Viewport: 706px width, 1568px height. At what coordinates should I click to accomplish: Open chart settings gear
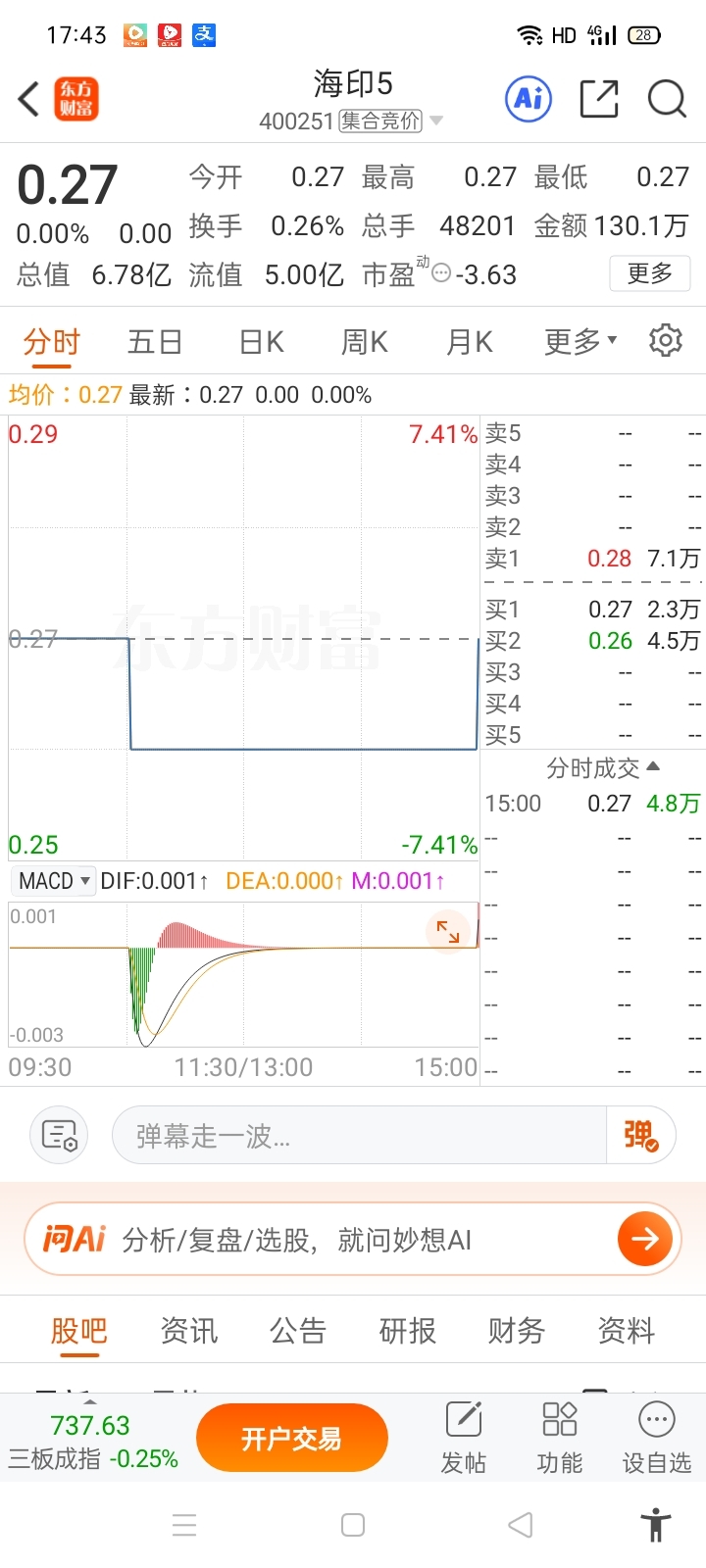(x=666, y=340)
